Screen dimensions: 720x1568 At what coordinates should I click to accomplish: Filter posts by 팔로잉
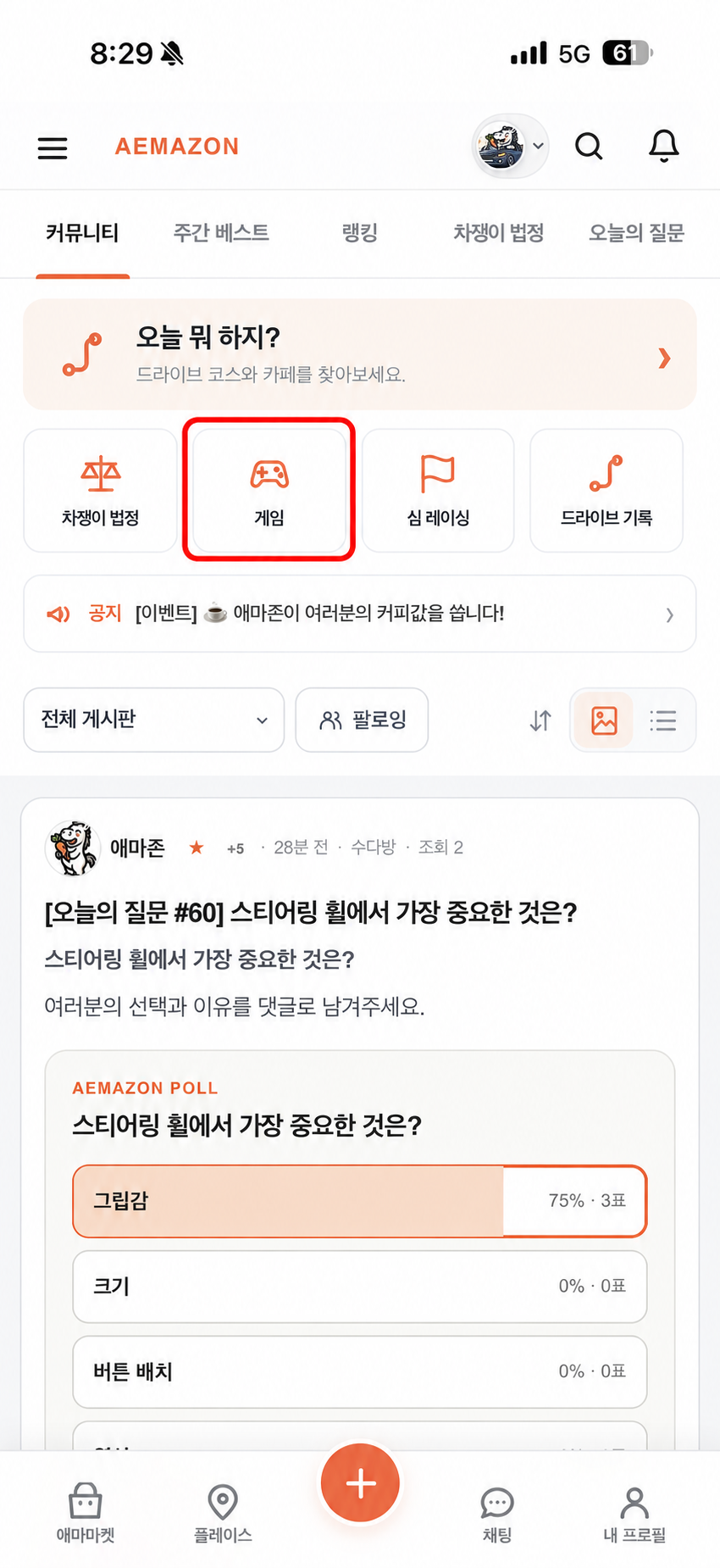click(x=362, y=720)
